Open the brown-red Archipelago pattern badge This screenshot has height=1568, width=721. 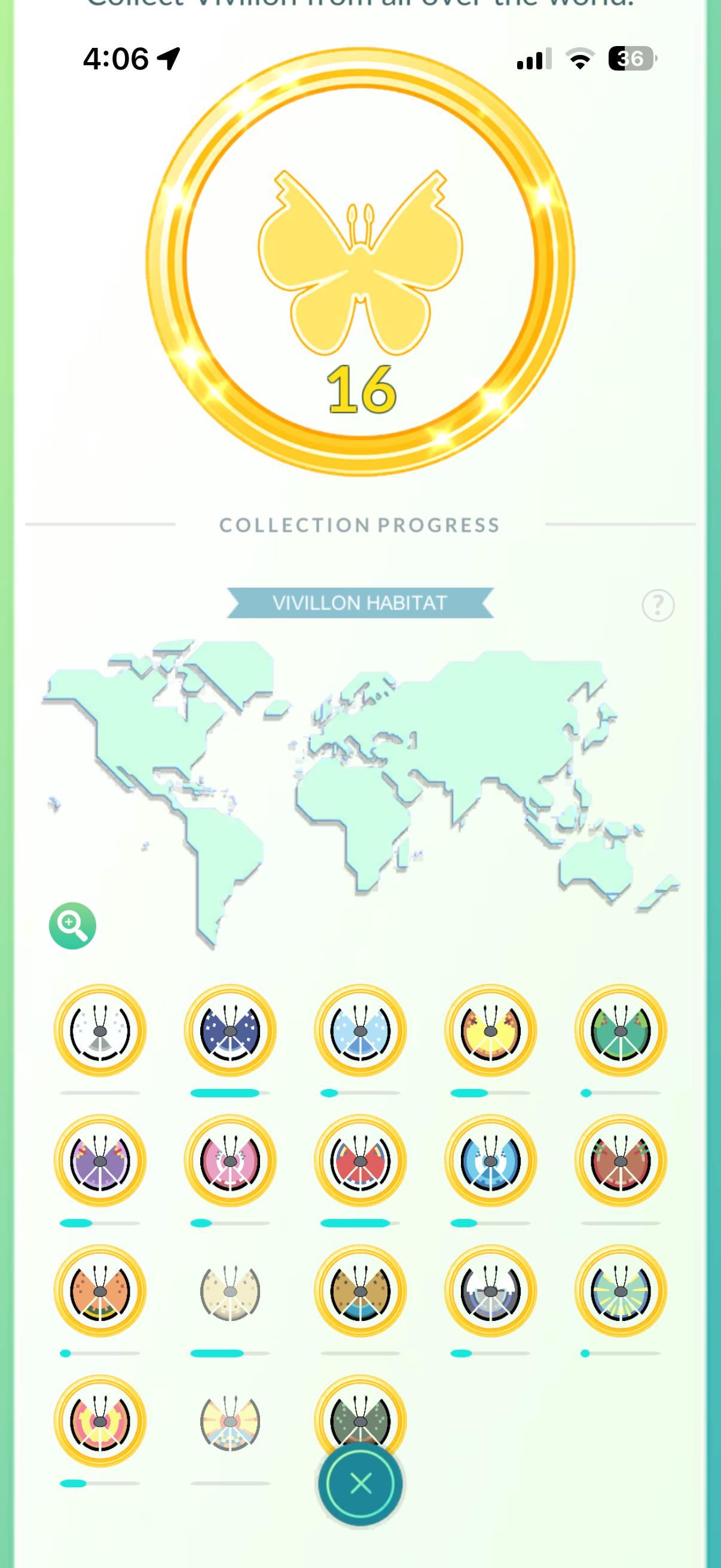[620, 1161]
